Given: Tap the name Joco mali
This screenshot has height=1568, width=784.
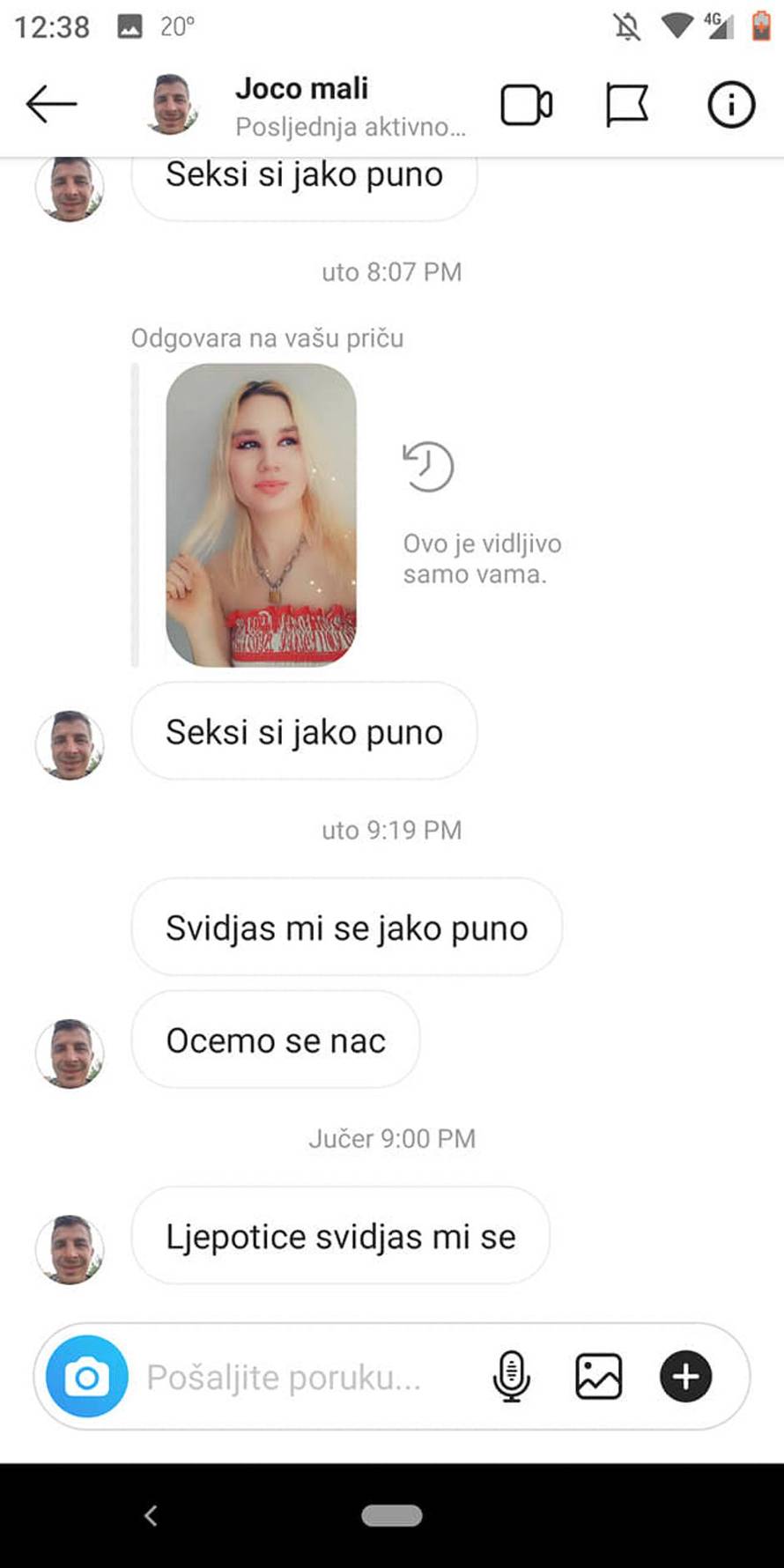Looking at the screenshot, I should 301,87.
